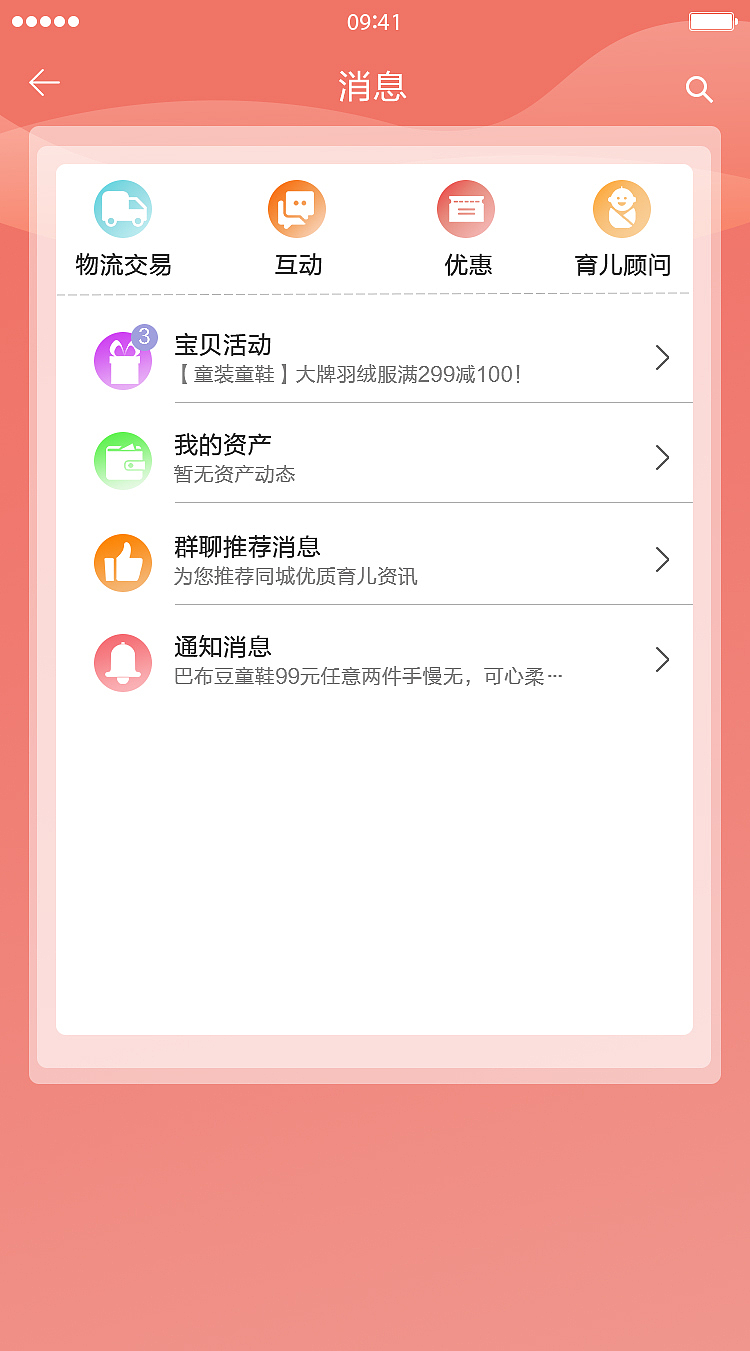Open the 优惠 coupon icon
750x1351 pixels.
466,209
